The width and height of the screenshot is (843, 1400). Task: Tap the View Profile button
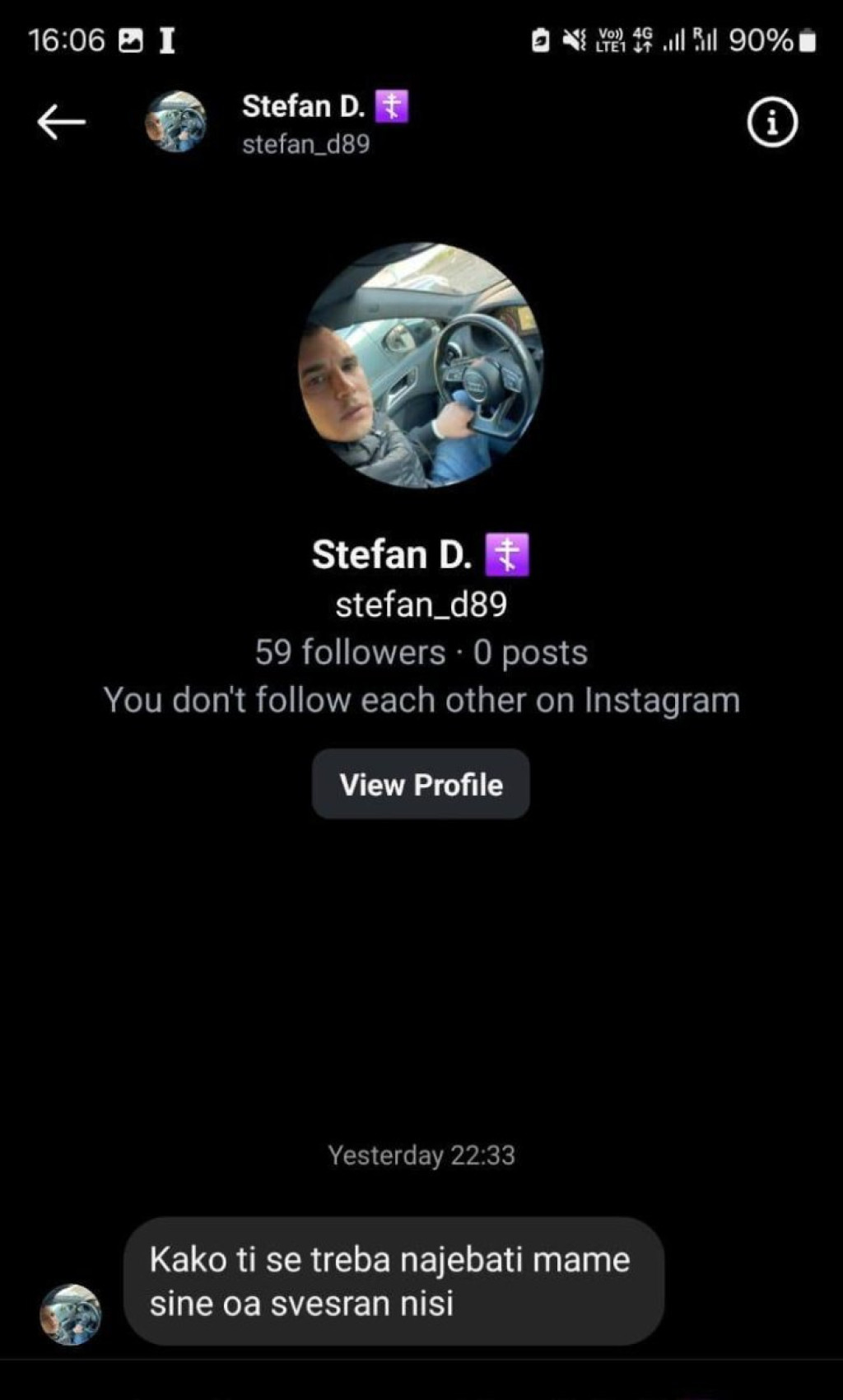click(421, 784)
